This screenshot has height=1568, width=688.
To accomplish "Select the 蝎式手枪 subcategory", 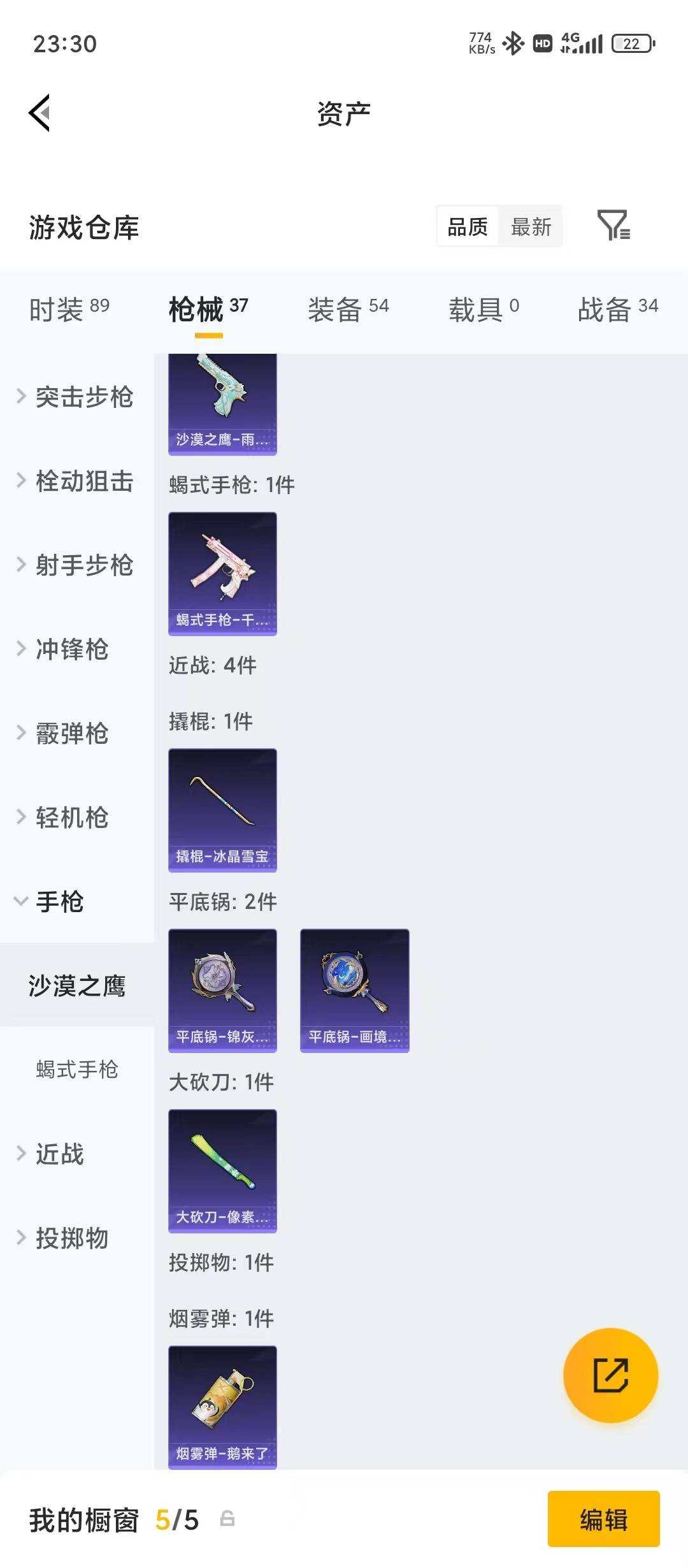I will pyautogui.click(x=76, y=1071).
